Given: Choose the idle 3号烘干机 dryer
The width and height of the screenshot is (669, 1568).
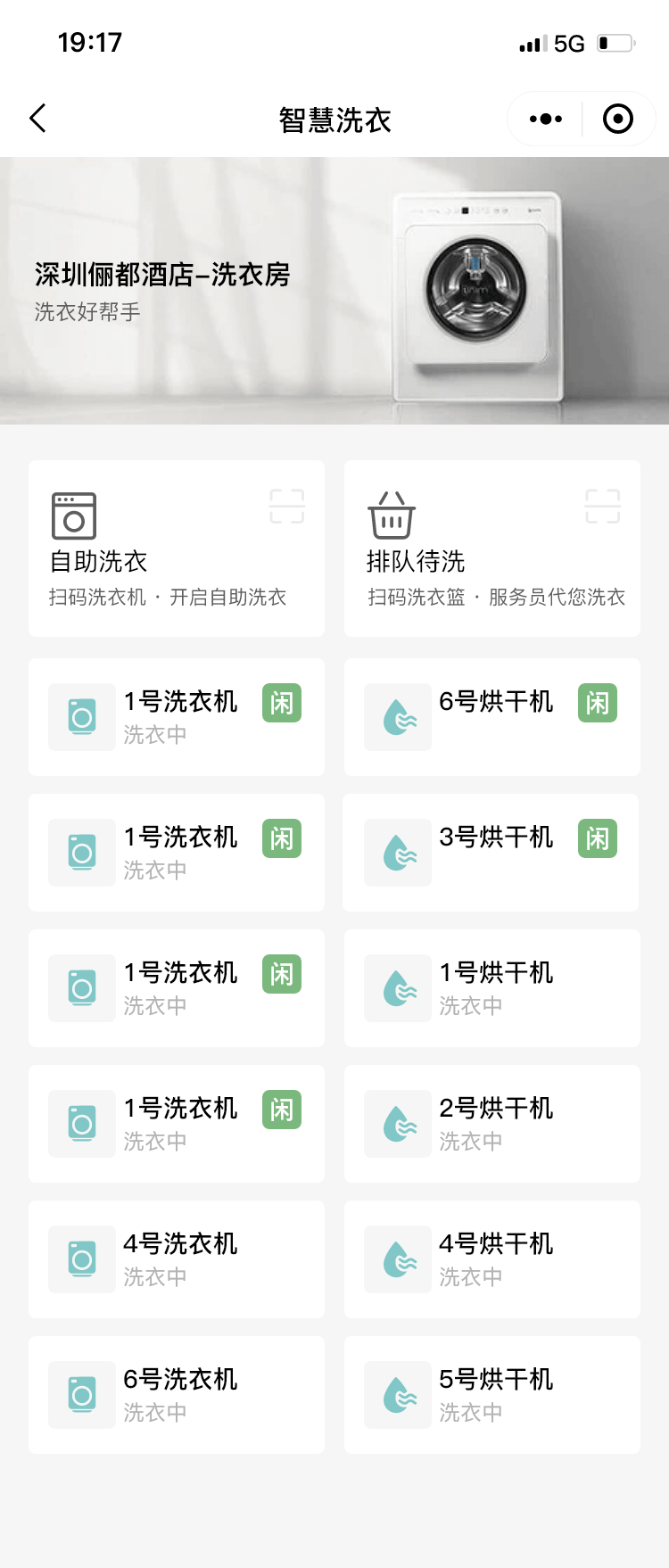Looking at the screenshot, I should click(x=492, y=853).
